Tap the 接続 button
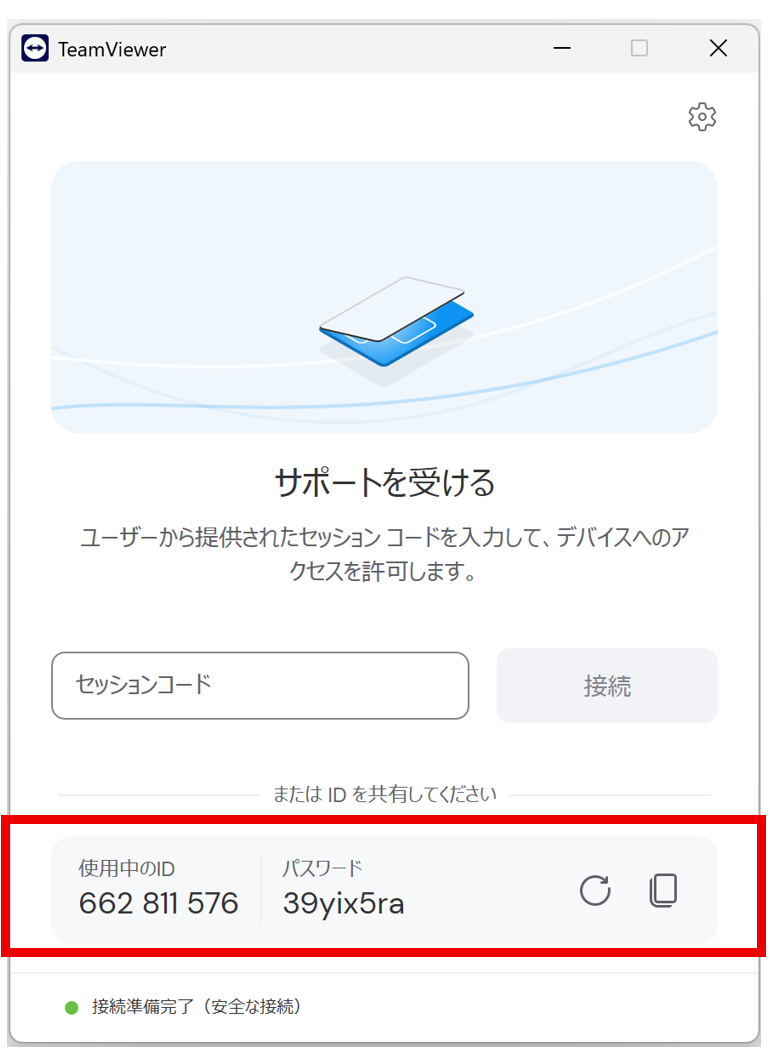 pyautogui.click(x=607, y=685)
